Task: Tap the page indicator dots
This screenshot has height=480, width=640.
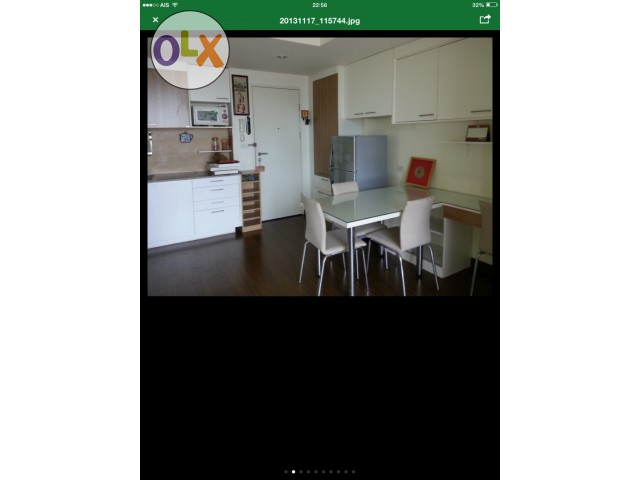Action: pyautogui.click(x=319, y=471)
